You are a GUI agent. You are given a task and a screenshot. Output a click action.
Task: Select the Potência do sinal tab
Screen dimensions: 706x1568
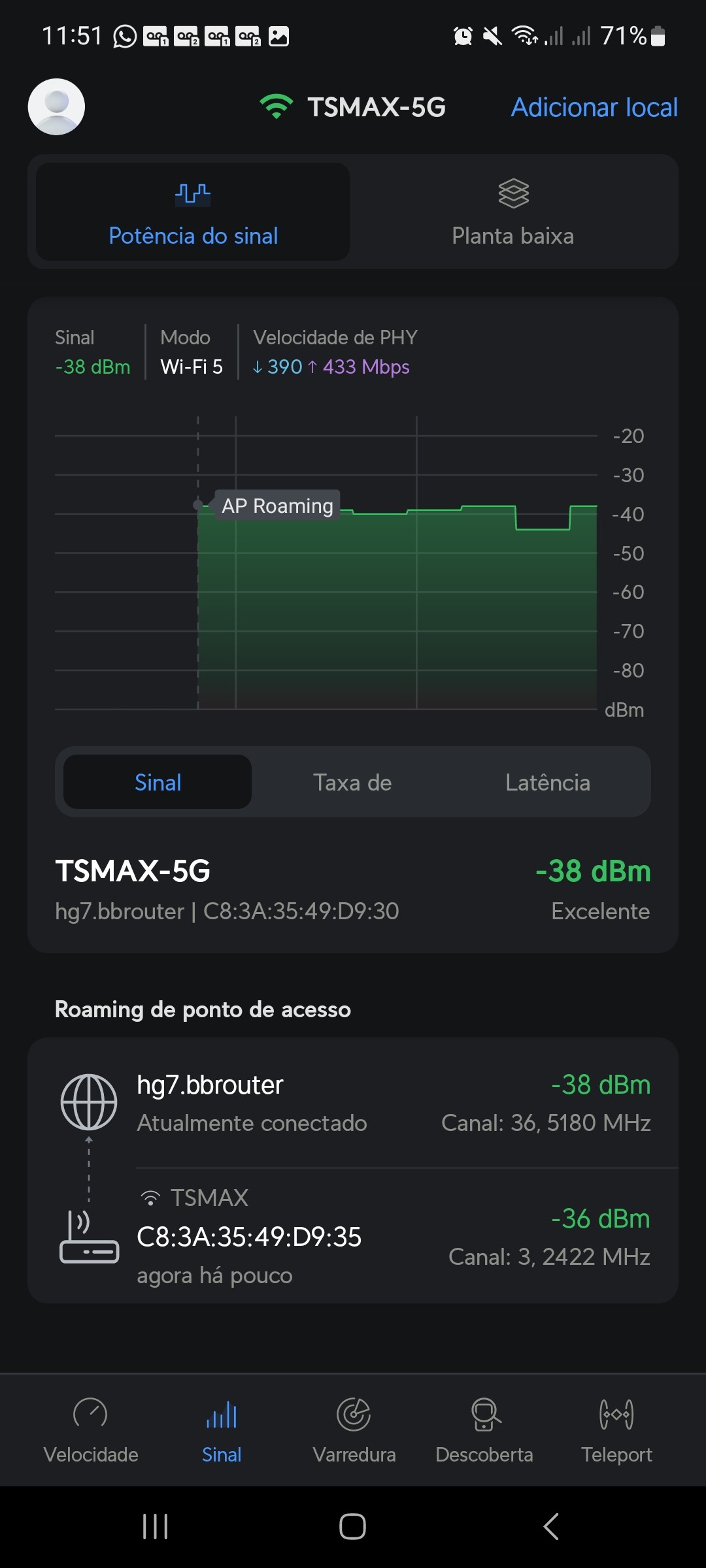pos(193,212)
